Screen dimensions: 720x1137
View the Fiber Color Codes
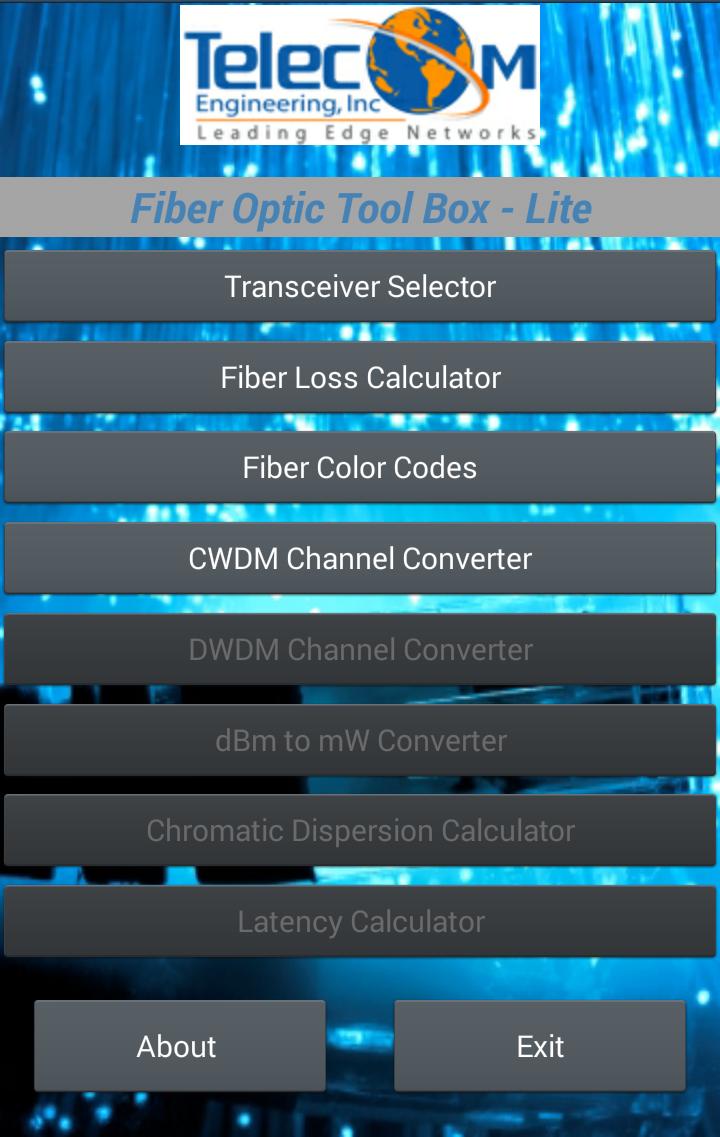(360, 468)
